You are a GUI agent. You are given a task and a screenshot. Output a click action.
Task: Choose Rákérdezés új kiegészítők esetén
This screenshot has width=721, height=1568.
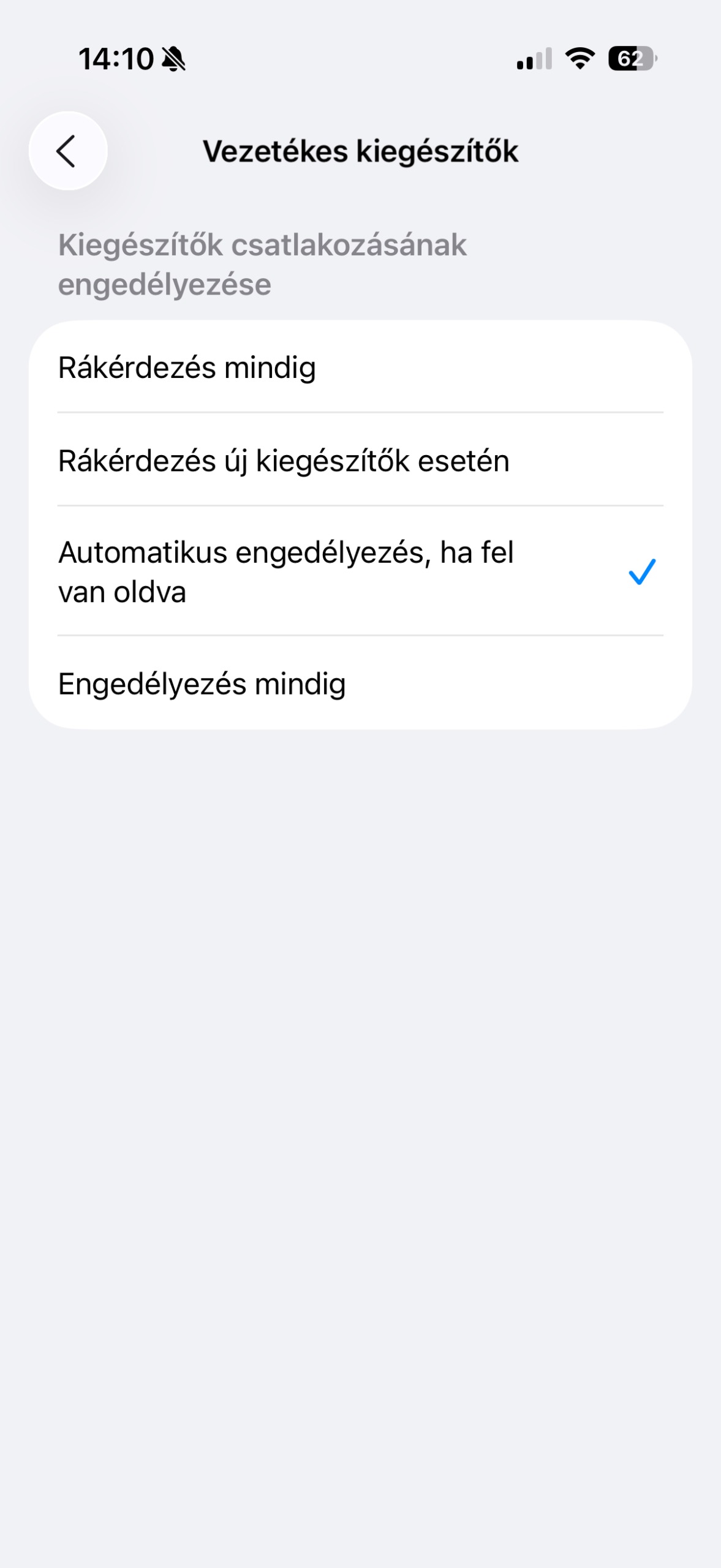click(360, 461)
